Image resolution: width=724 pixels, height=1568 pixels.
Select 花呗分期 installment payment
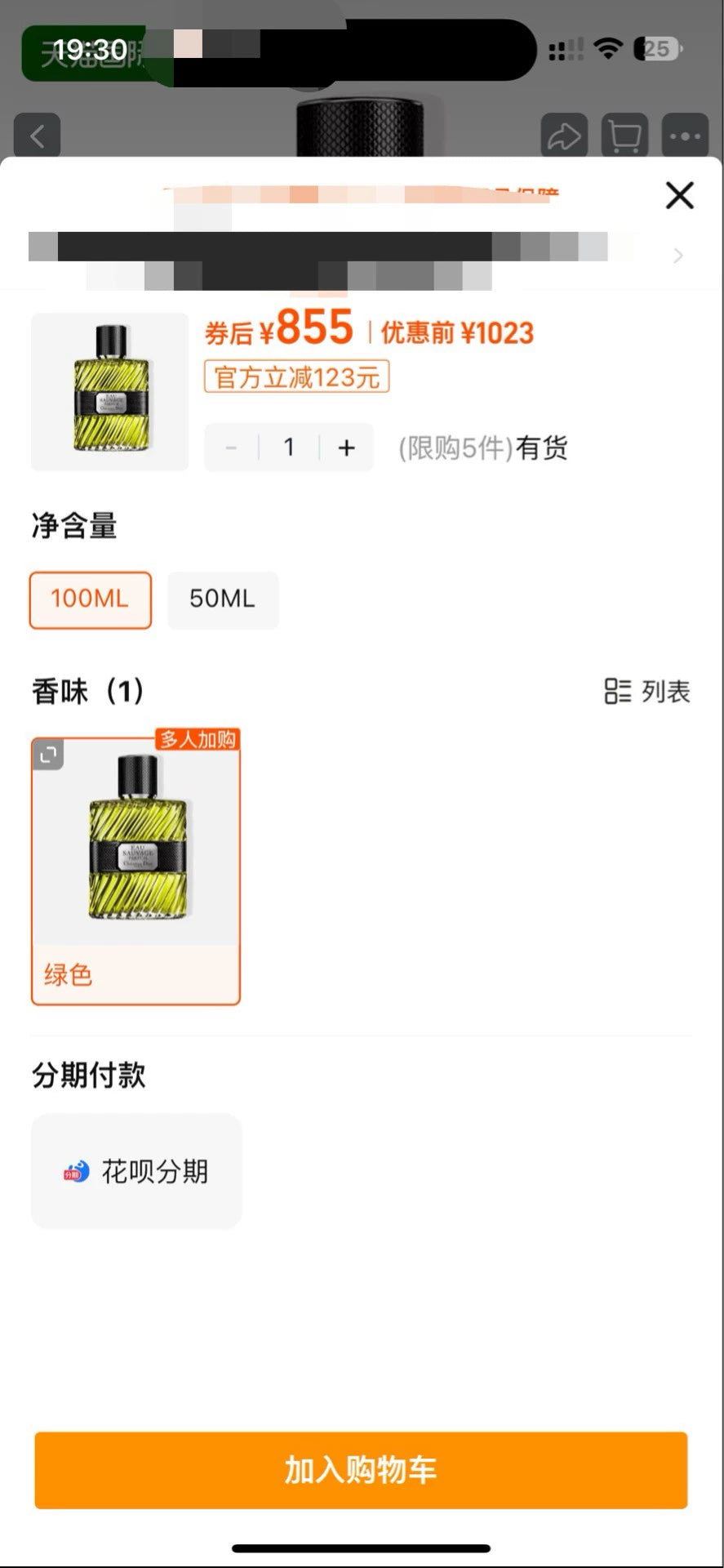tap(136, 1171)
